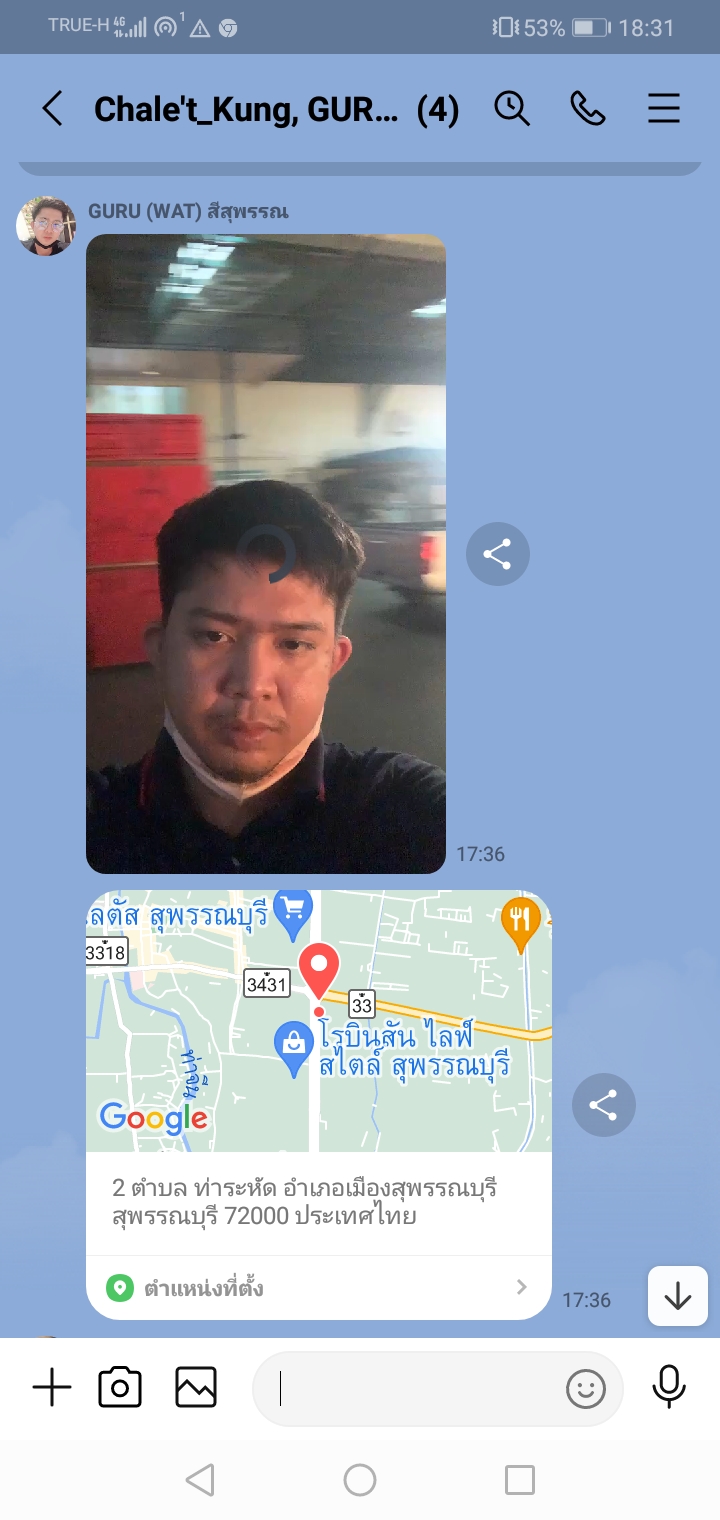Open the chat menu

click(x=664, y=108)
